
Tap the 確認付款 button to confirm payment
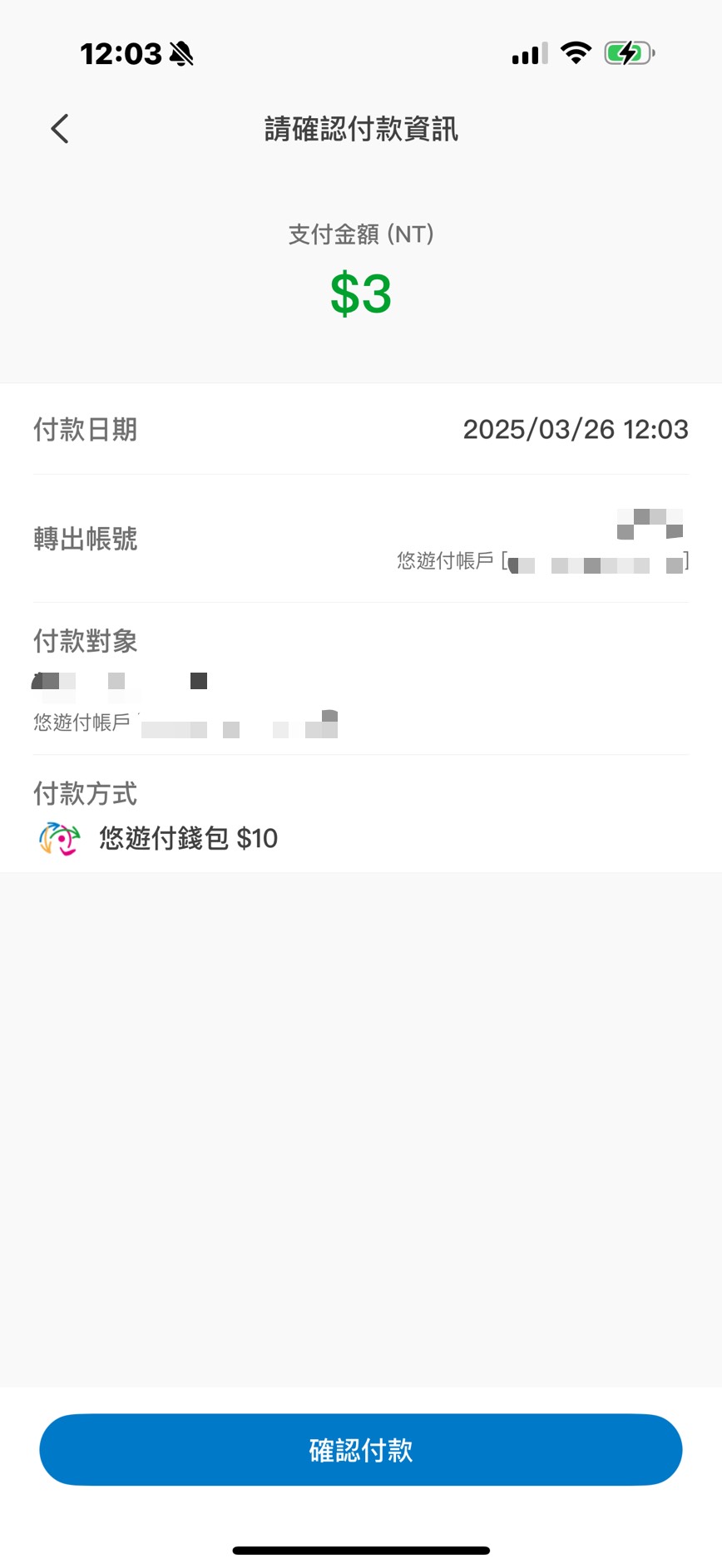pyautogui.click(x=361, y=1449)
